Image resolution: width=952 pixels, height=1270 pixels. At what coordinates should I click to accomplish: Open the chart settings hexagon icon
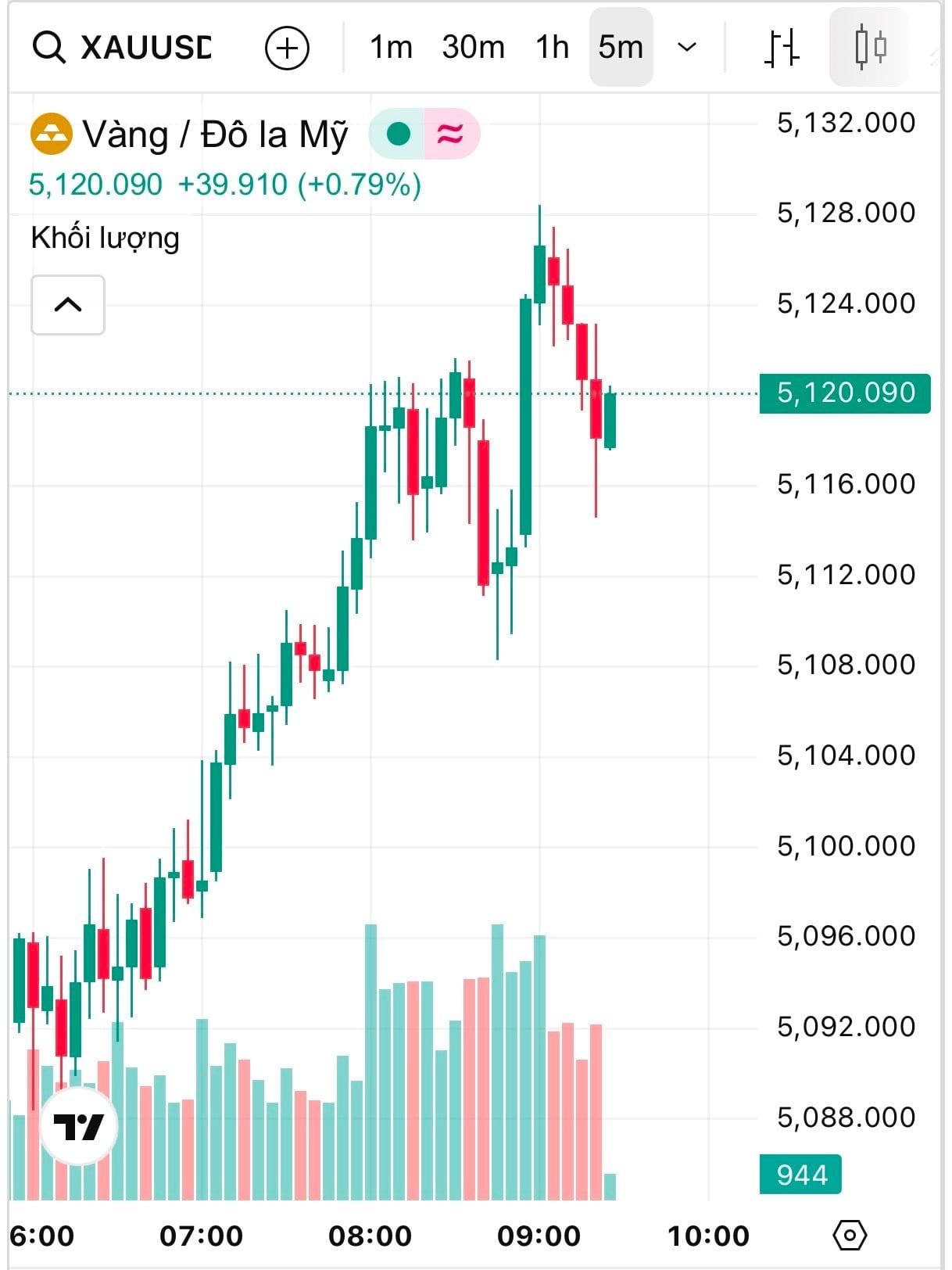pyautogui.click(x=850, y=1236)
